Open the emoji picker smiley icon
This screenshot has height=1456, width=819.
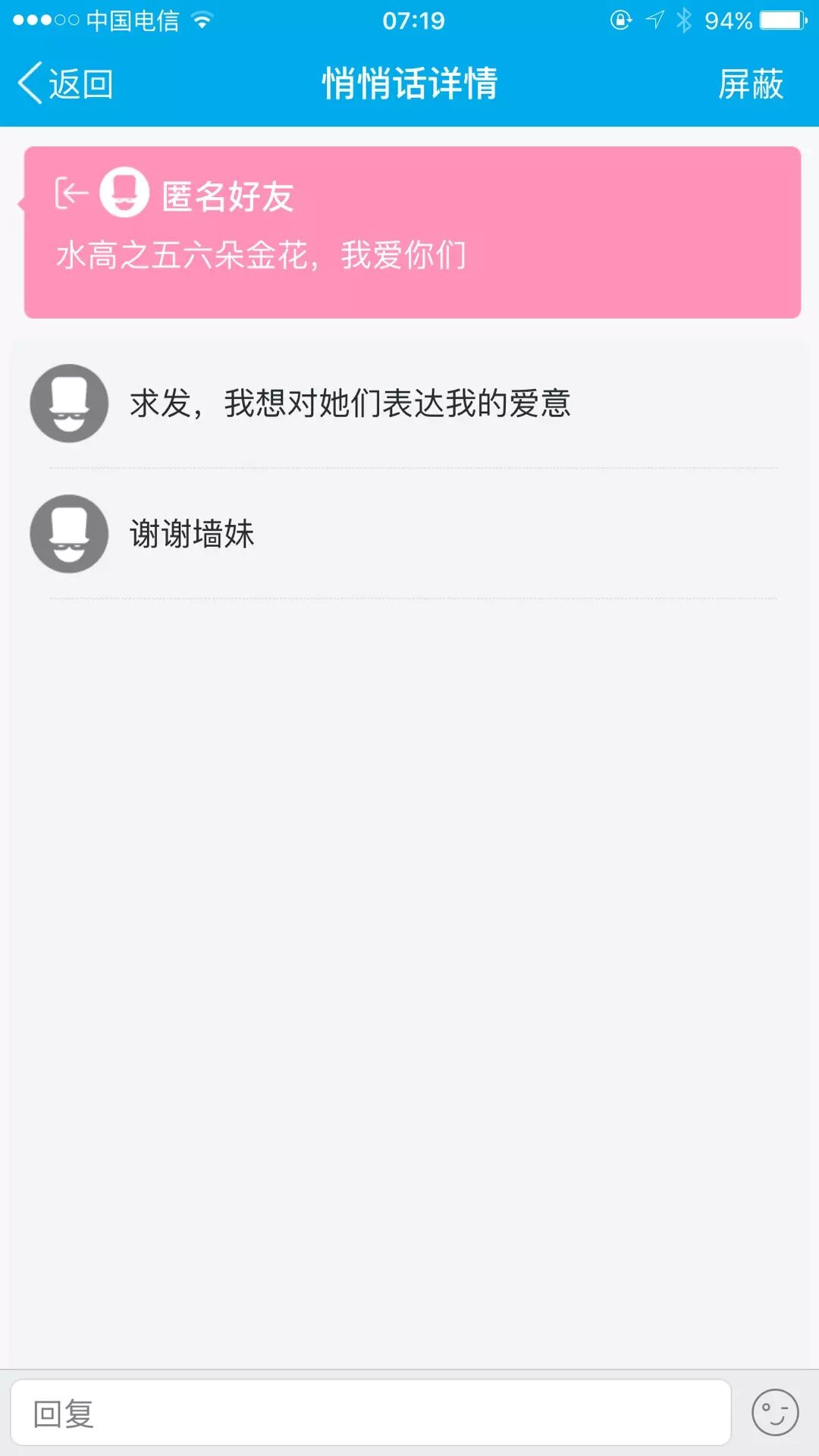(x=774, y=1413)
